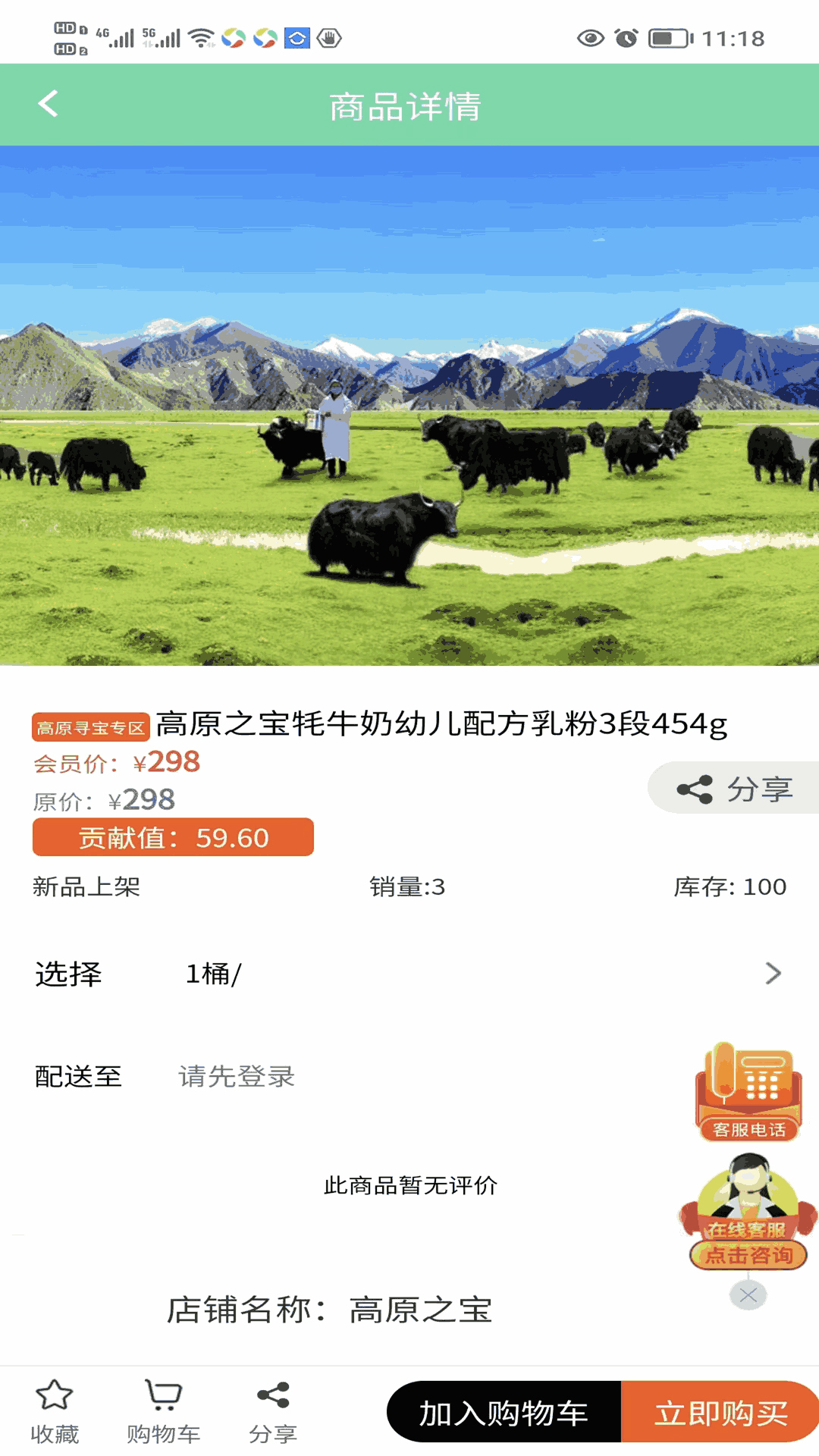Tap the 贡献值 59.60 orange banner
This screenshot has width=819, height=1456.
(x=172, y=837)
